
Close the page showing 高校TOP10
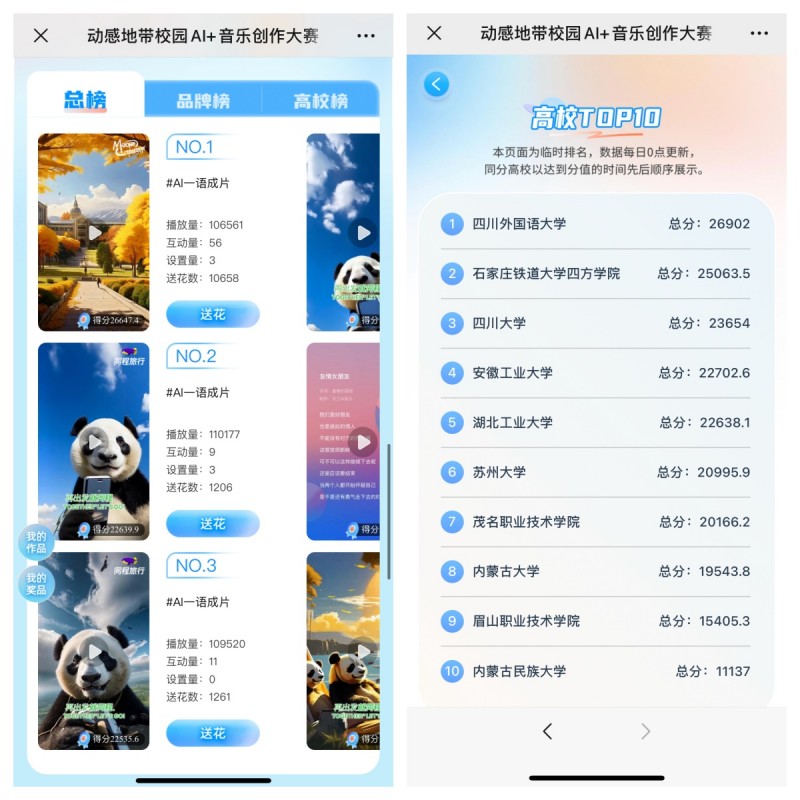[434, 33]
